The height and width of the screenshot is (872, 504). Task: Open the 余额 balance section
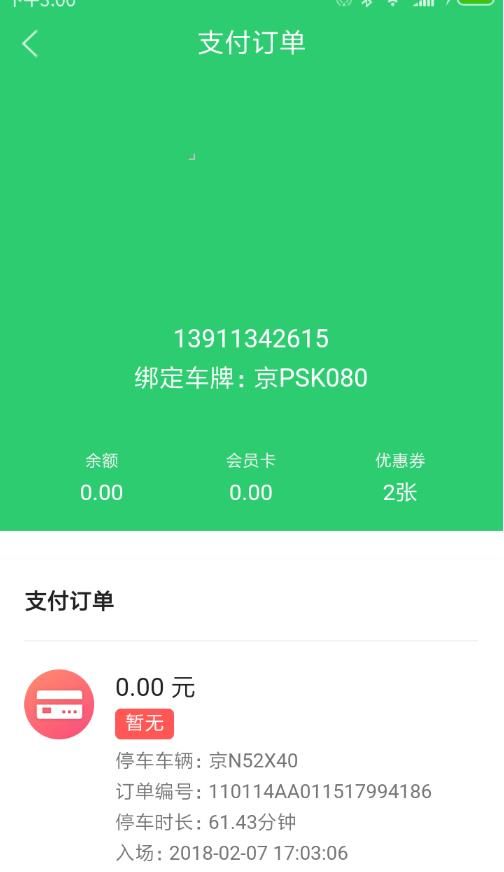[101, 477]
